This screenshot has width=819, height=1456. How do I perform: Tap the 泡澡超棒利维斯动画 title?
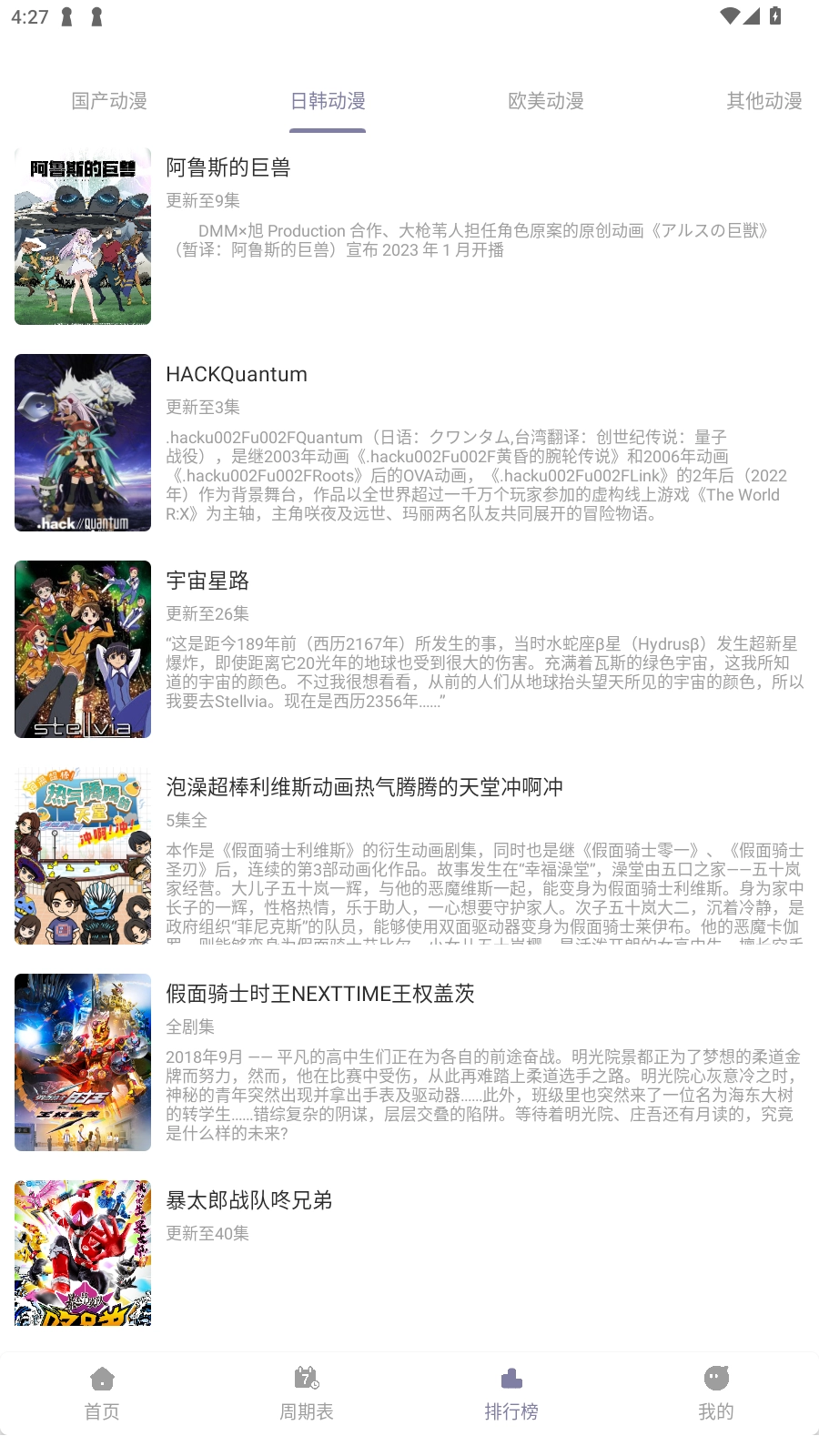tap(364, 788)
